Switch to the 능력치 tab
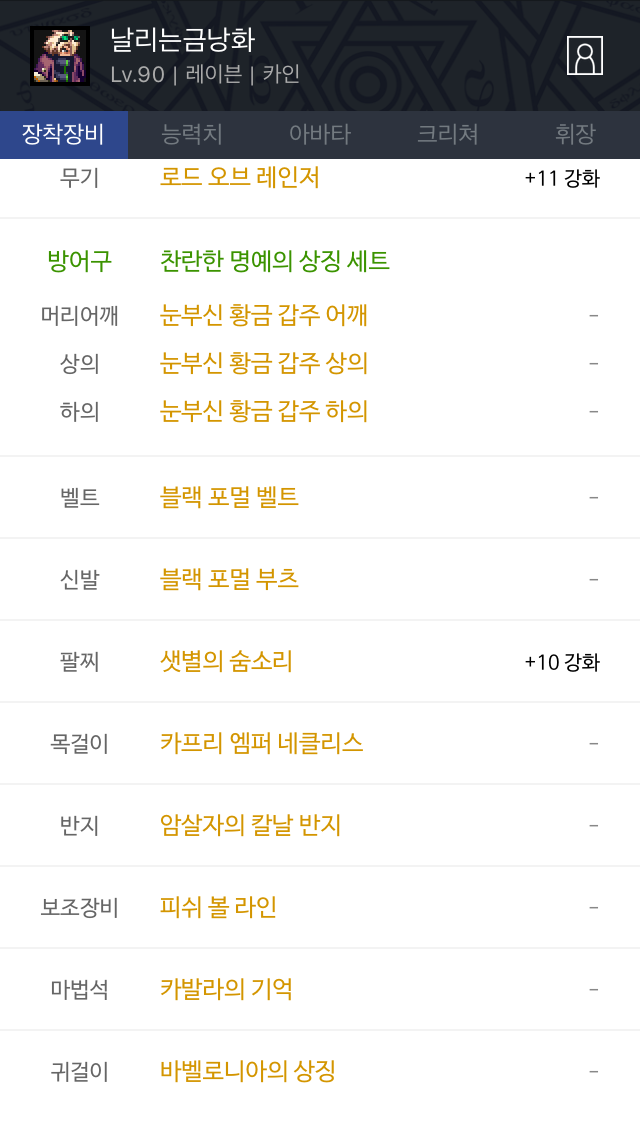640x1136 pixels. 192,135
